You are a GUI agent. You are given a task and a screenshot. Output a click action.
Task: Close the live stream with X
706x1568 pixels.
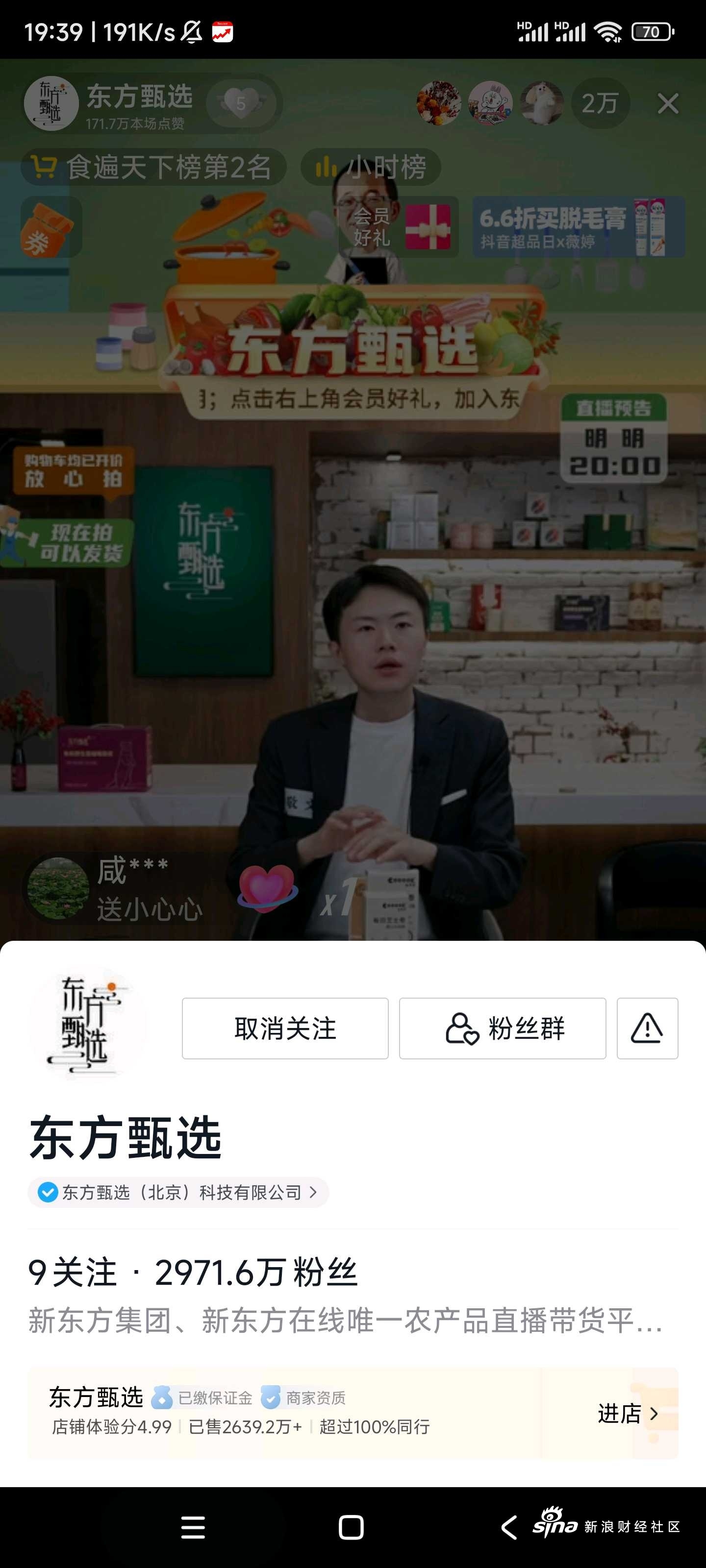pyautogui.click(x=668, y=103)
